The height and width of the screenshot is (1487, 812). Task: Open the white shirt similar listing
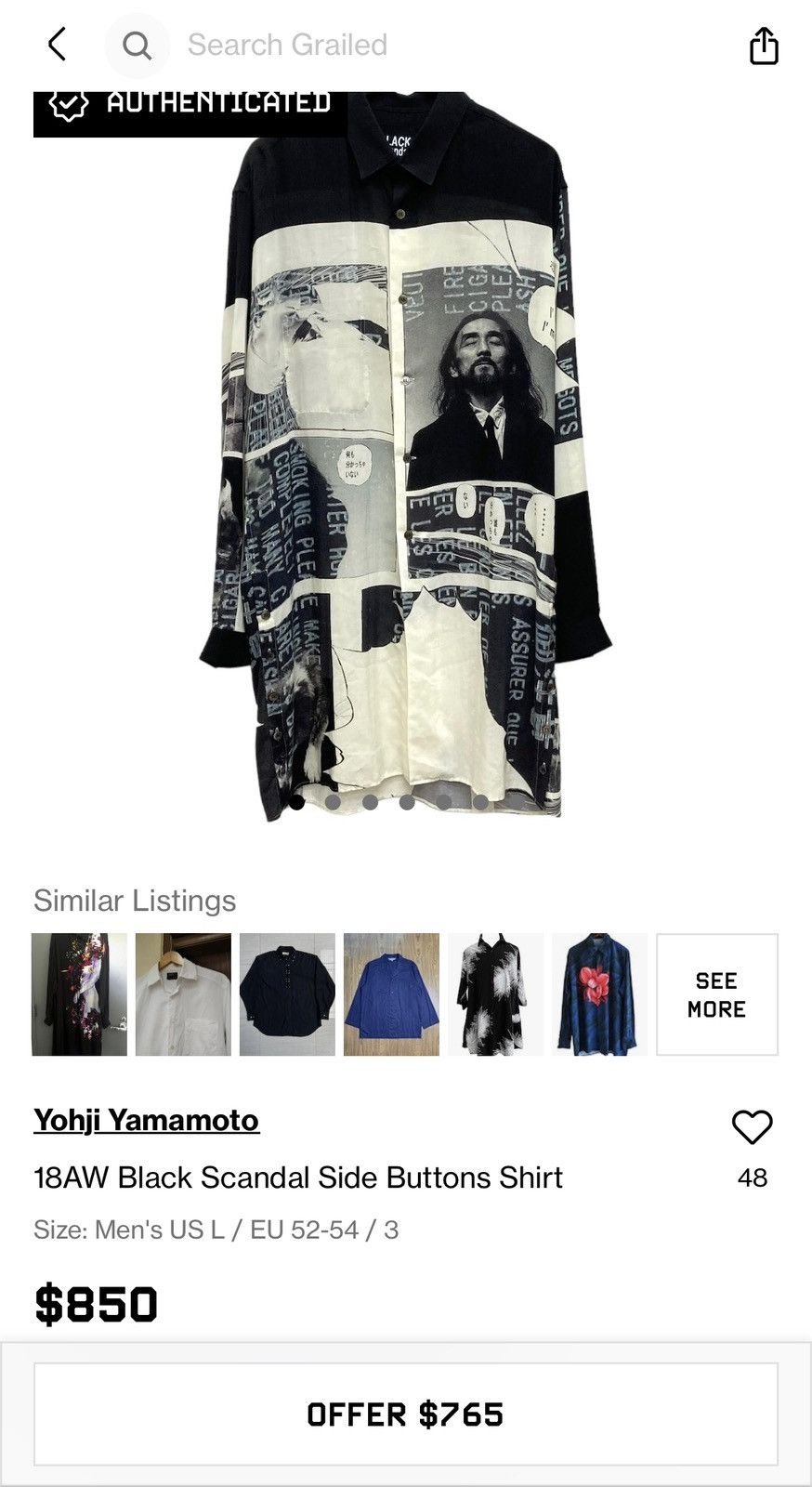(183, 994)
